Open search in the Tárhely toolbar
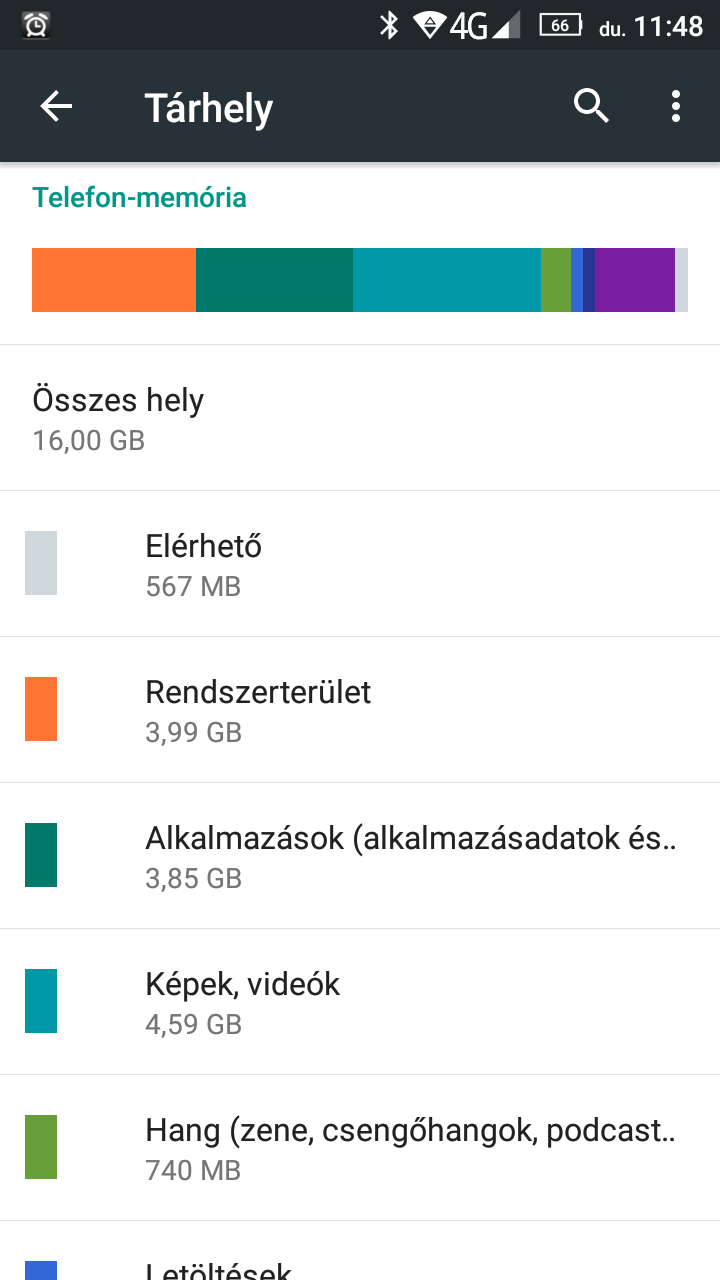This screenshot has height=1280, width=720. pyautogui.click(x=591, y=106)
